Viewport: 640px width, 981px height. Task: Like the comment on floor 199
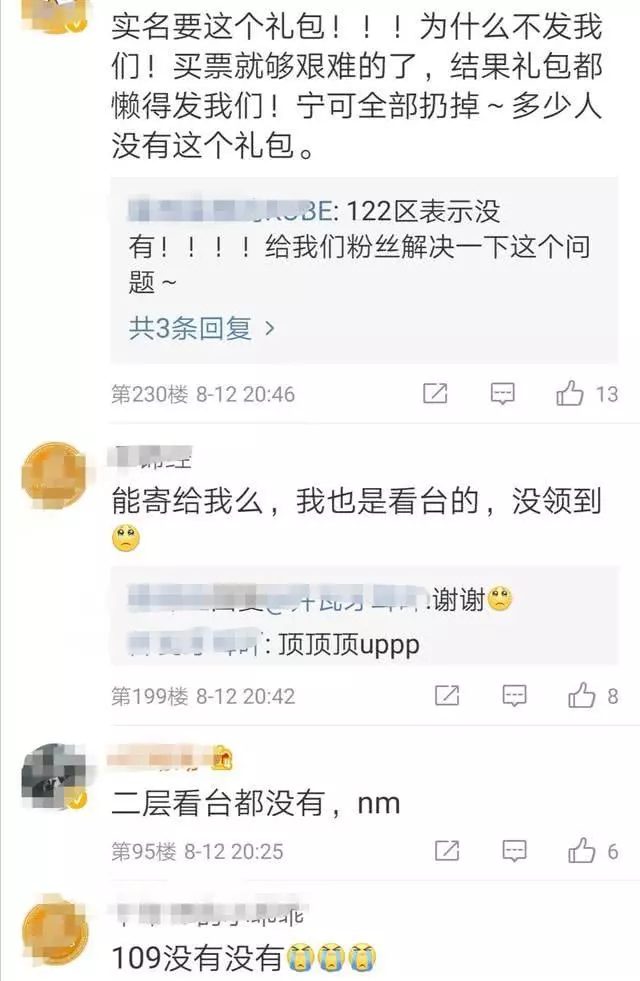coord(582,695)
